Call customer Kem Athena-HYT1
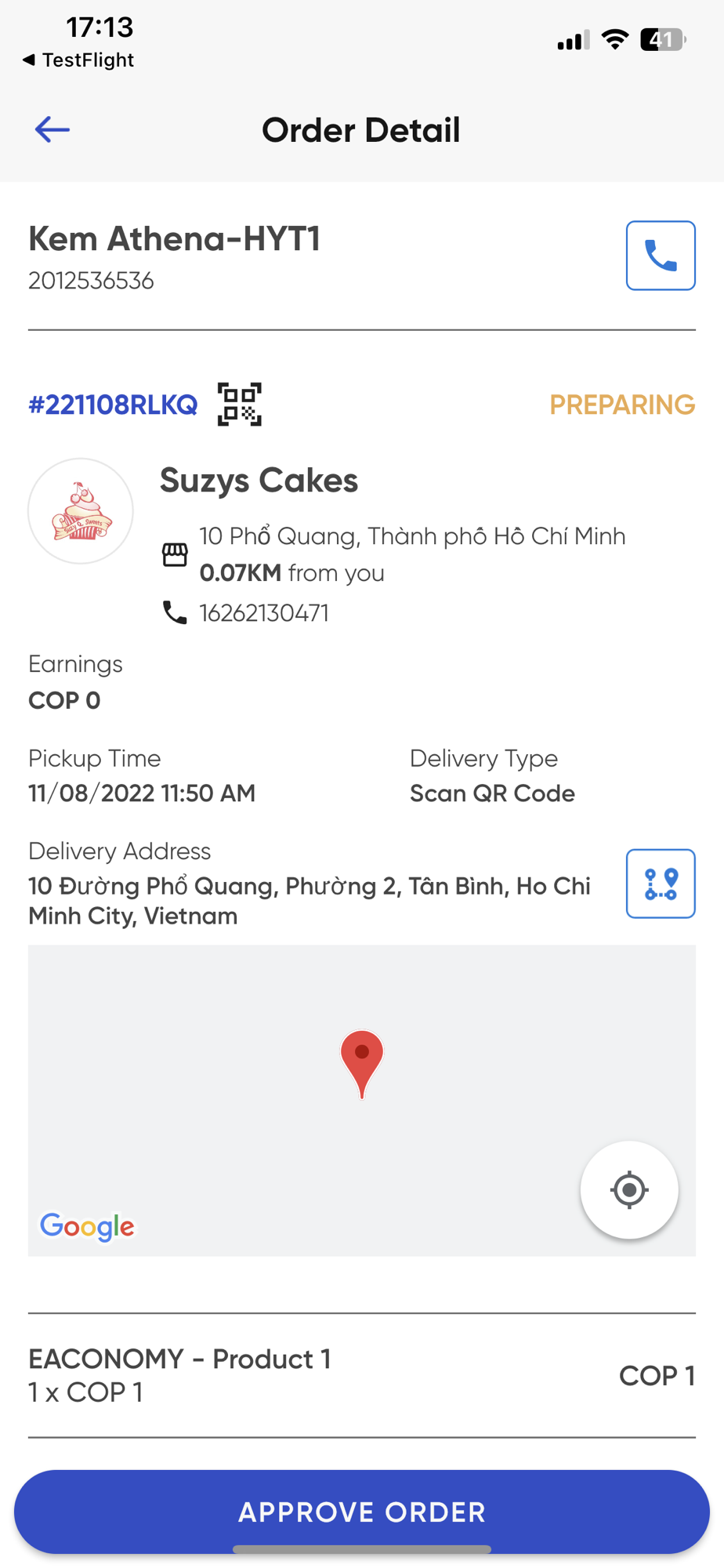The width and height of the screenshot is (724, 1568). click(x=661, y=256)
